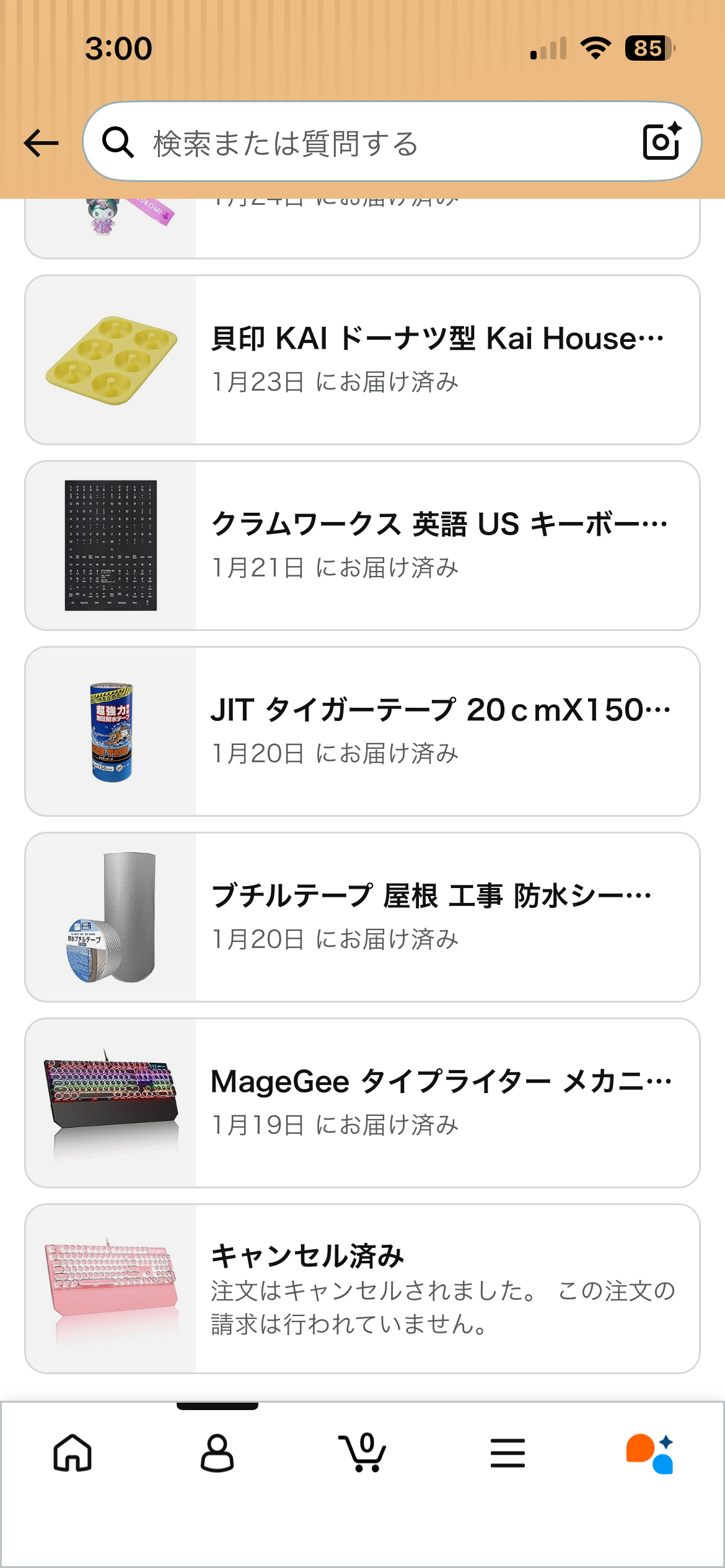
Task: View the JIT タイガーテープ order
Action: [x=362, y=731]
